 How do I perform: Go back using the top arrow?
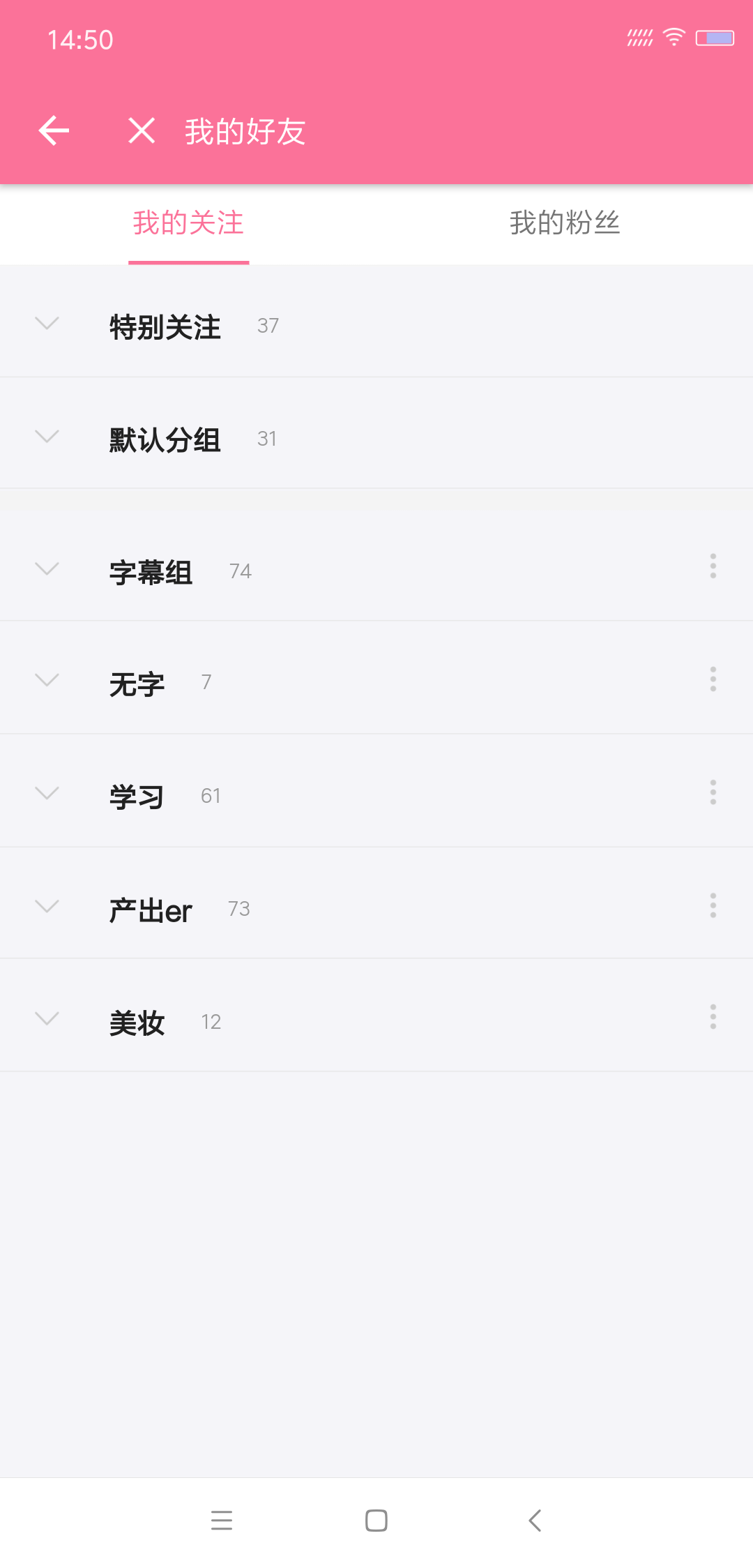[x=54, y=130]
